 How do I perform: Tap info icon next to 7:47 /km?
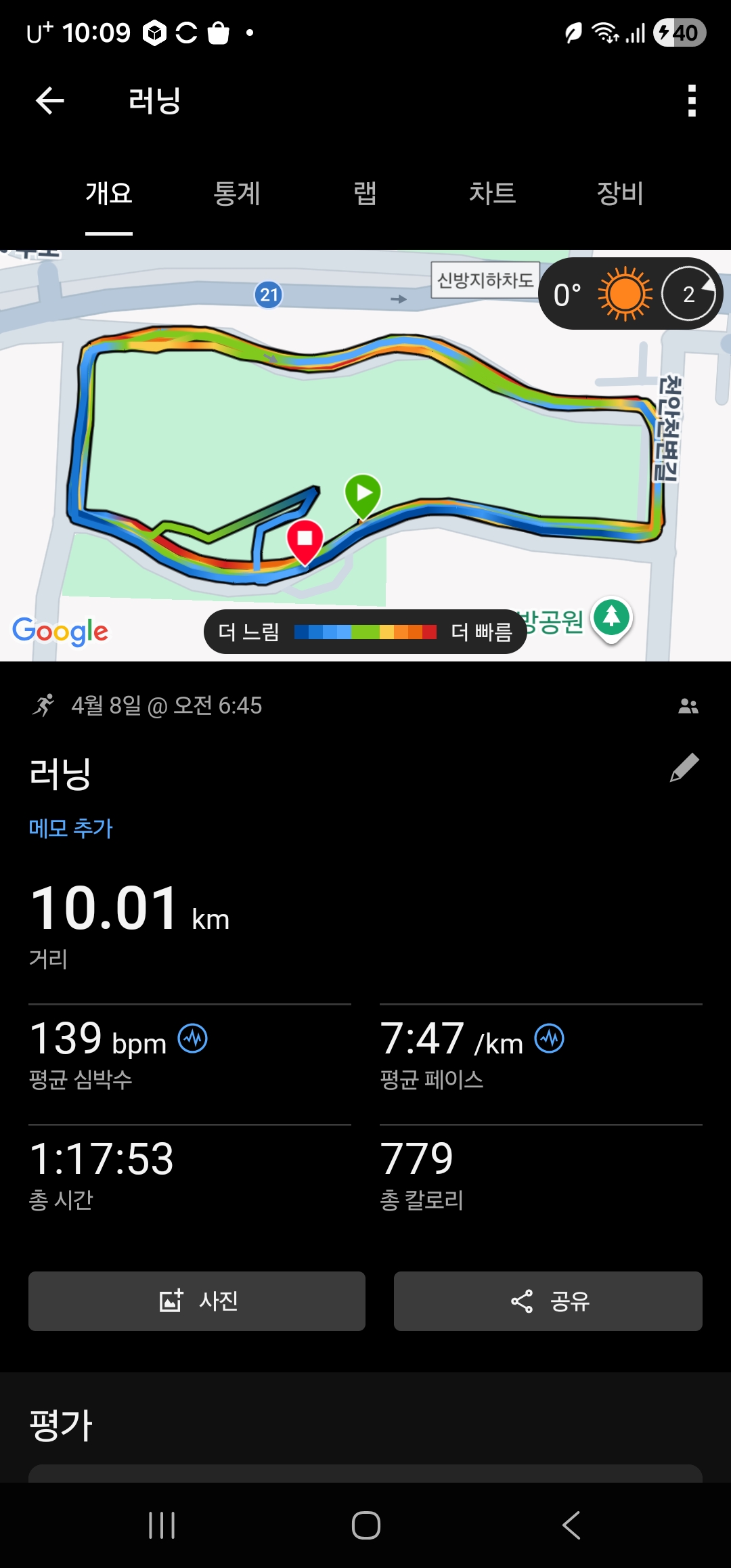point(549,1039)
